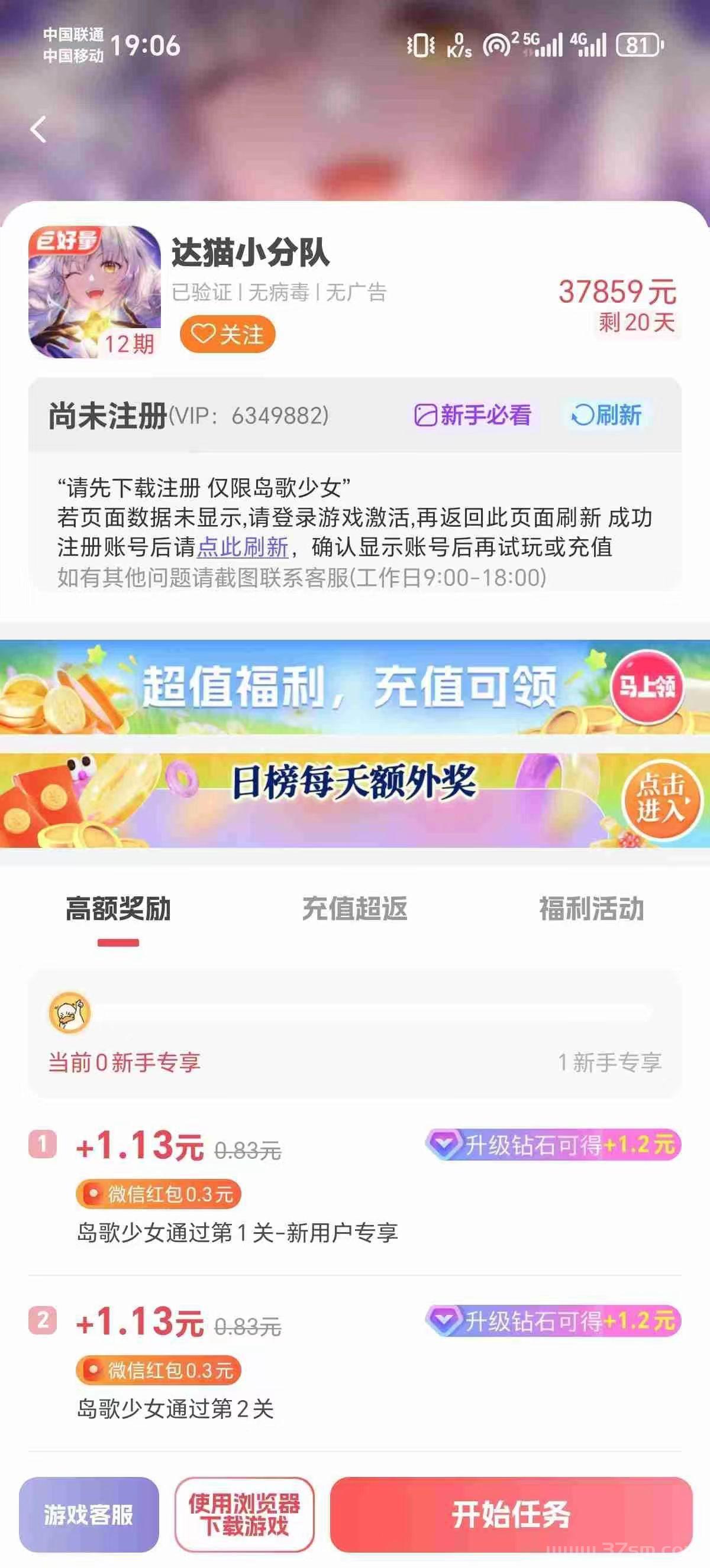This screenshot has height=1568, width=710.
Task: Open diamond upgrade badge on task 2
Action: [x=553, y=1321]
